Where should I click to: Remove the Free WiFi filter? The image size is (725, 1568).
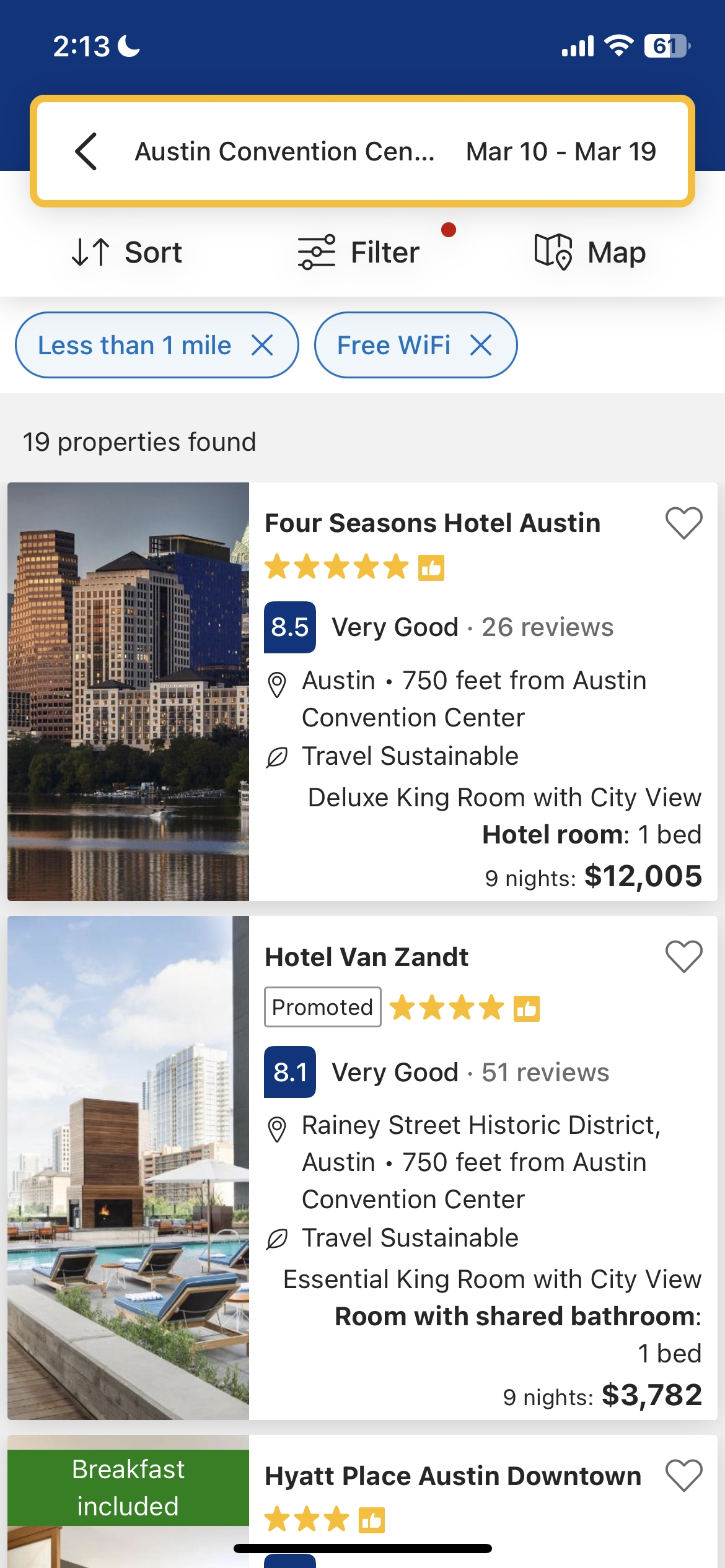pyautogui.click(x=481, y=346)
